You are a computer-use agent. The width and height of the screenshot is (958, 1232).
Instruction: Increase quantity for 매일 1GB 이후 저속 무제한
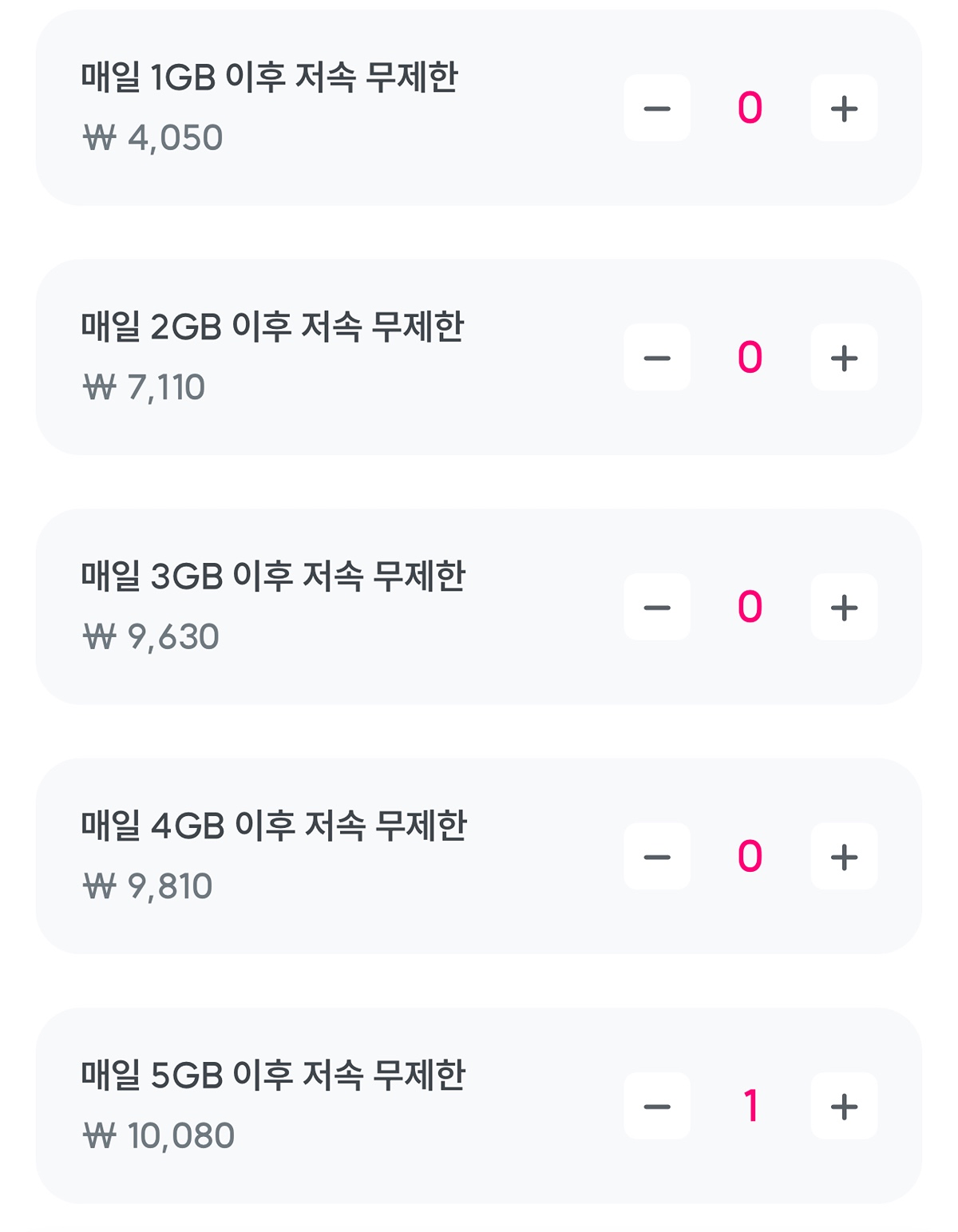(844, 108)
